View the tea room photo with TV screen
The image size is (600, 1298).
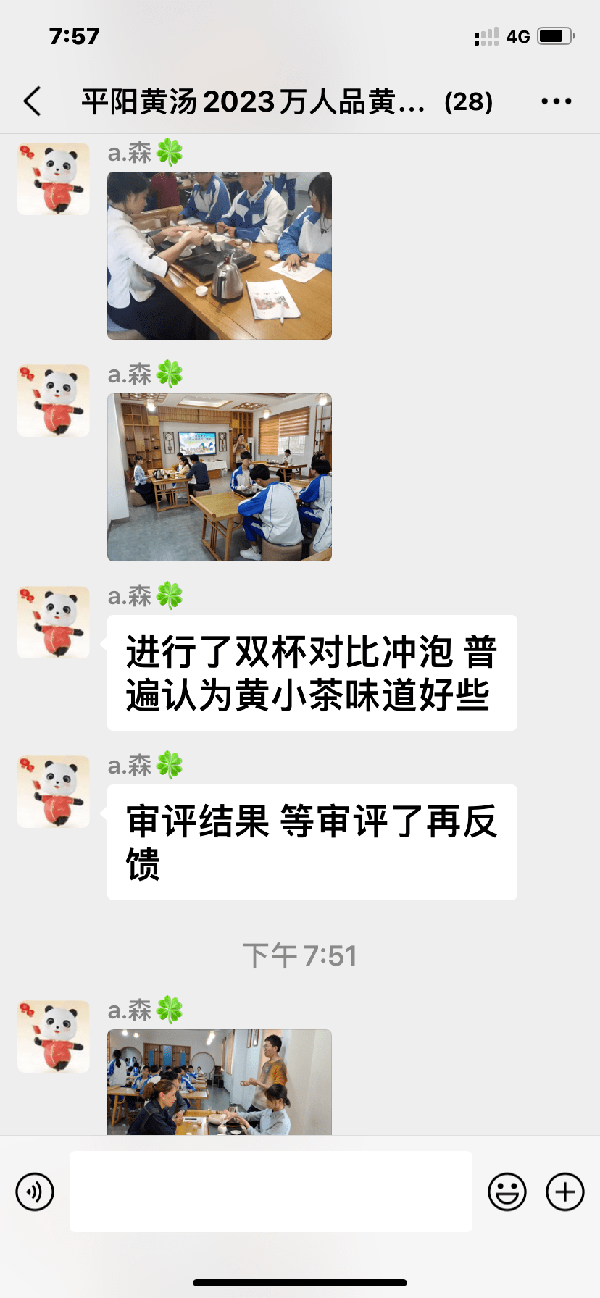[219, 476]
